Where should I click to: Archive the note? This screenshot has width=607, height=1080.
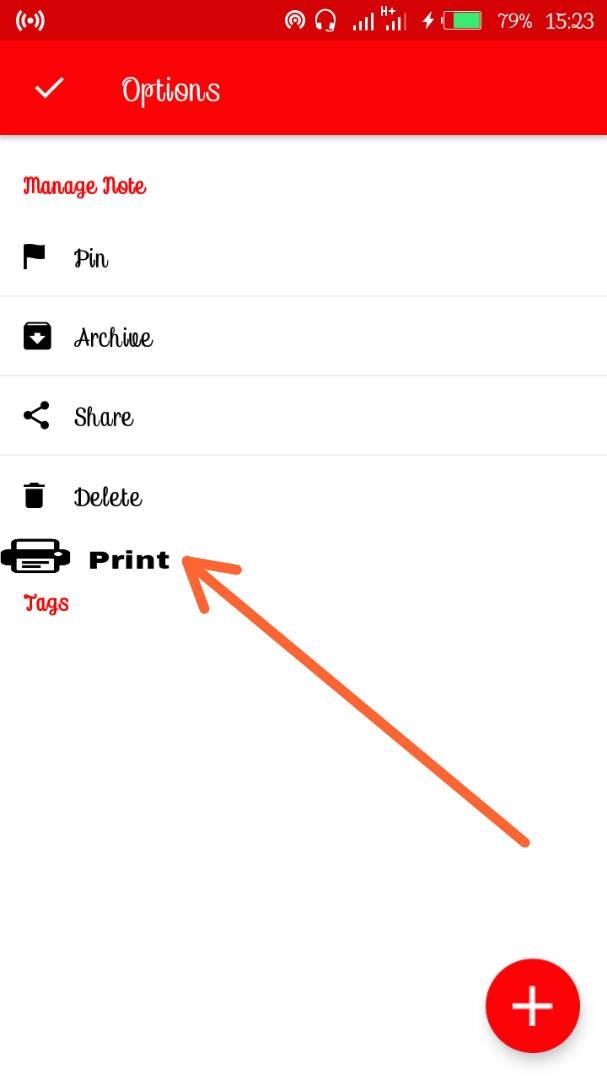coord(112,337)
